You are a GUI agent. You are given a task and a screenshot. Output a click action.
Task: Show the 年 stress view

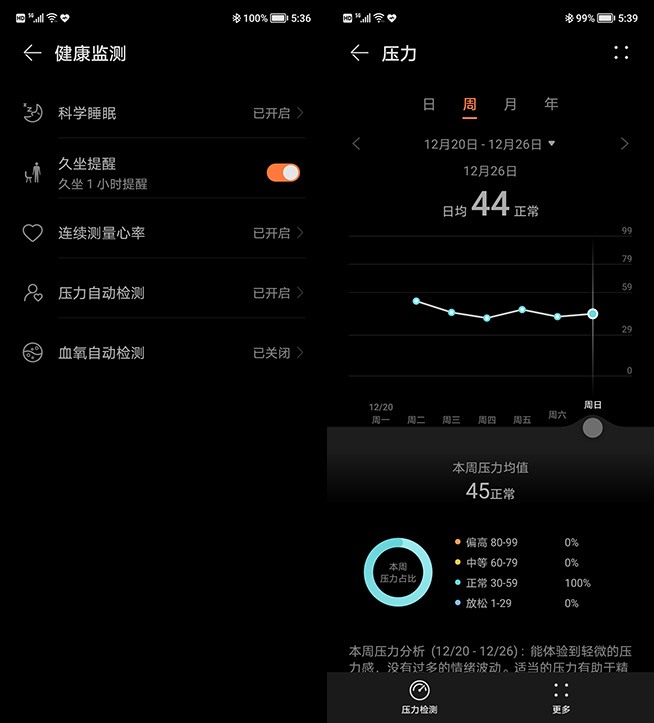[x=551, y=104]
